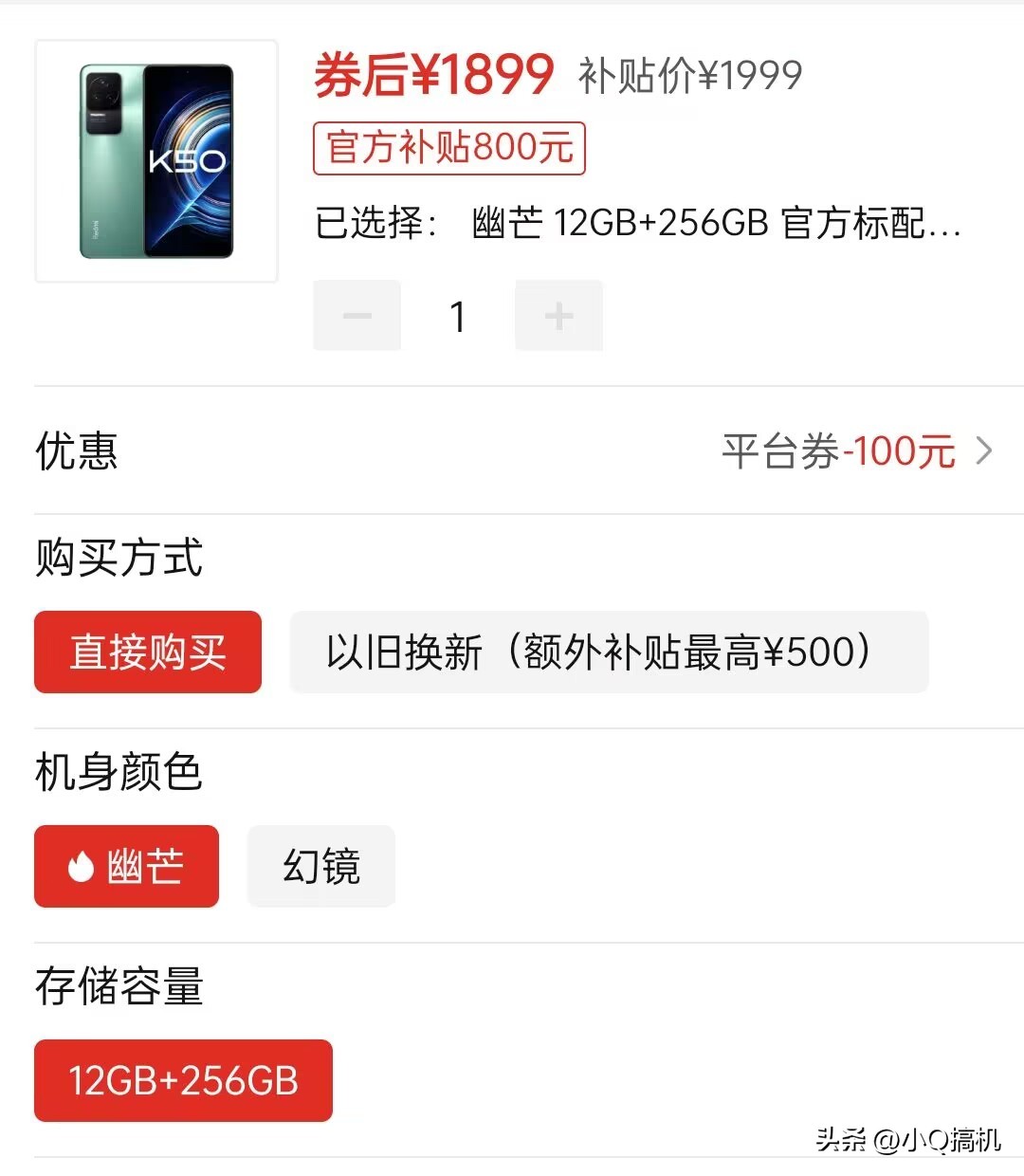
Task: Expand the 官方补贴800元 subsidy badge
Action: coord(448,148)
